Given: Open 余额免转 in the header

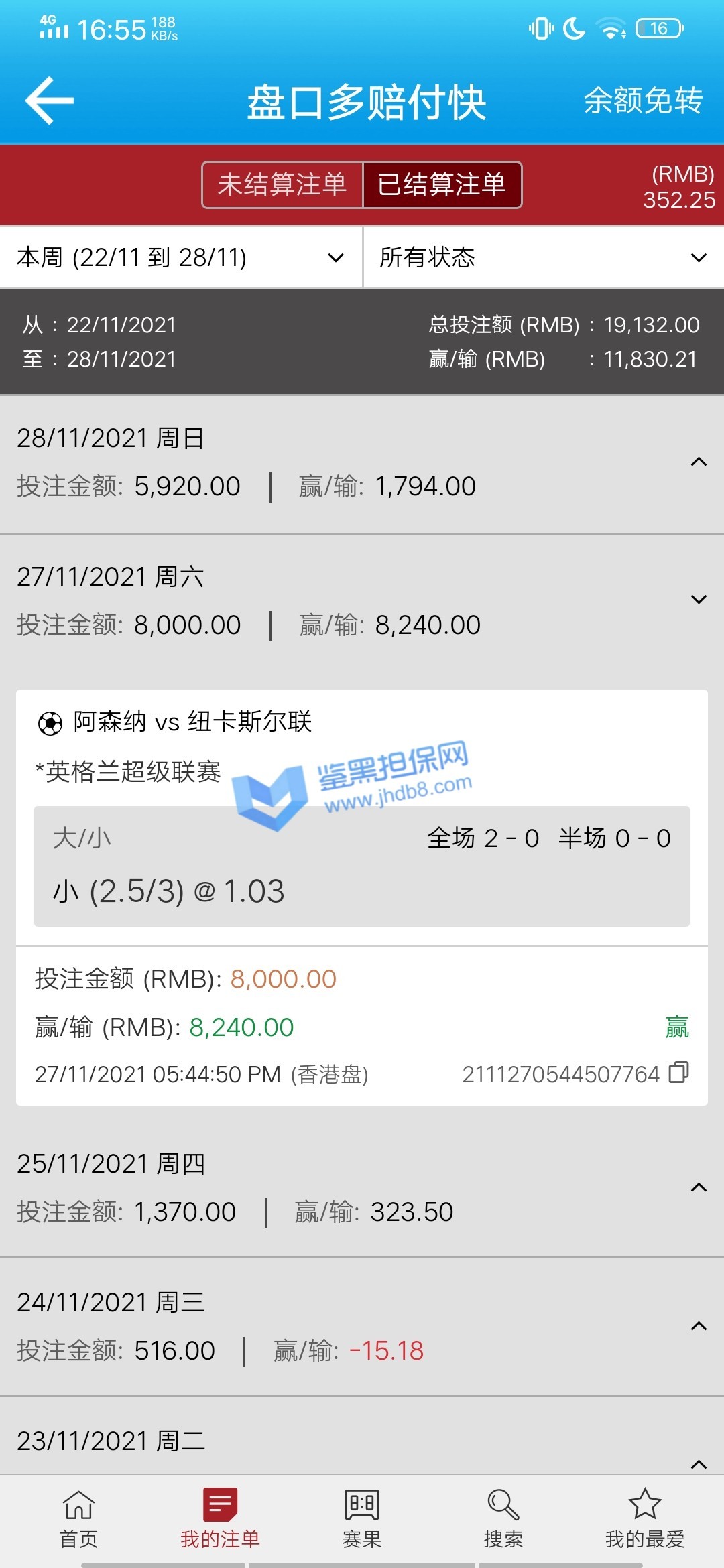Looking at the screenshot, I should [x=642, y=101].
